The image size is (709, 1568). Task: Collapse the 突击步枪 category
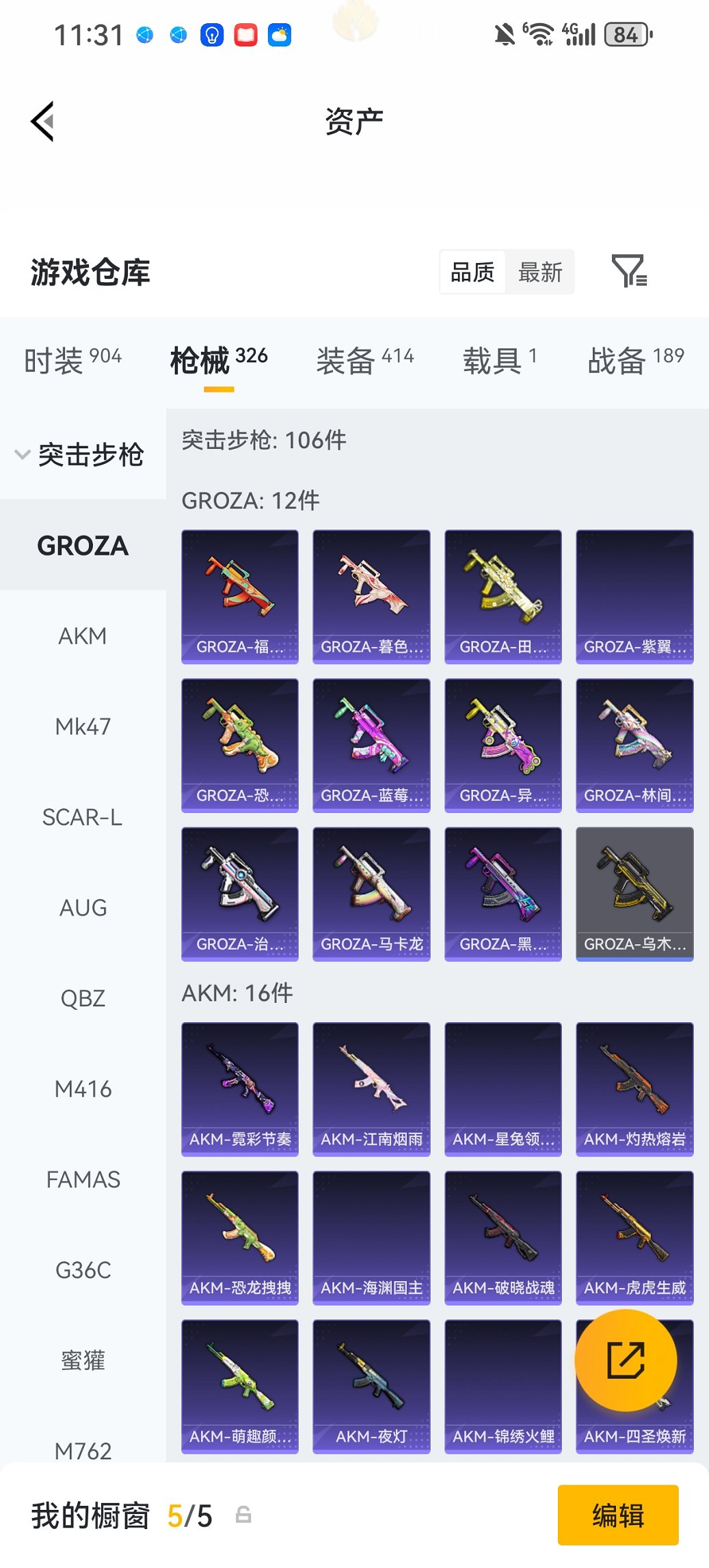tap(81, 454)
